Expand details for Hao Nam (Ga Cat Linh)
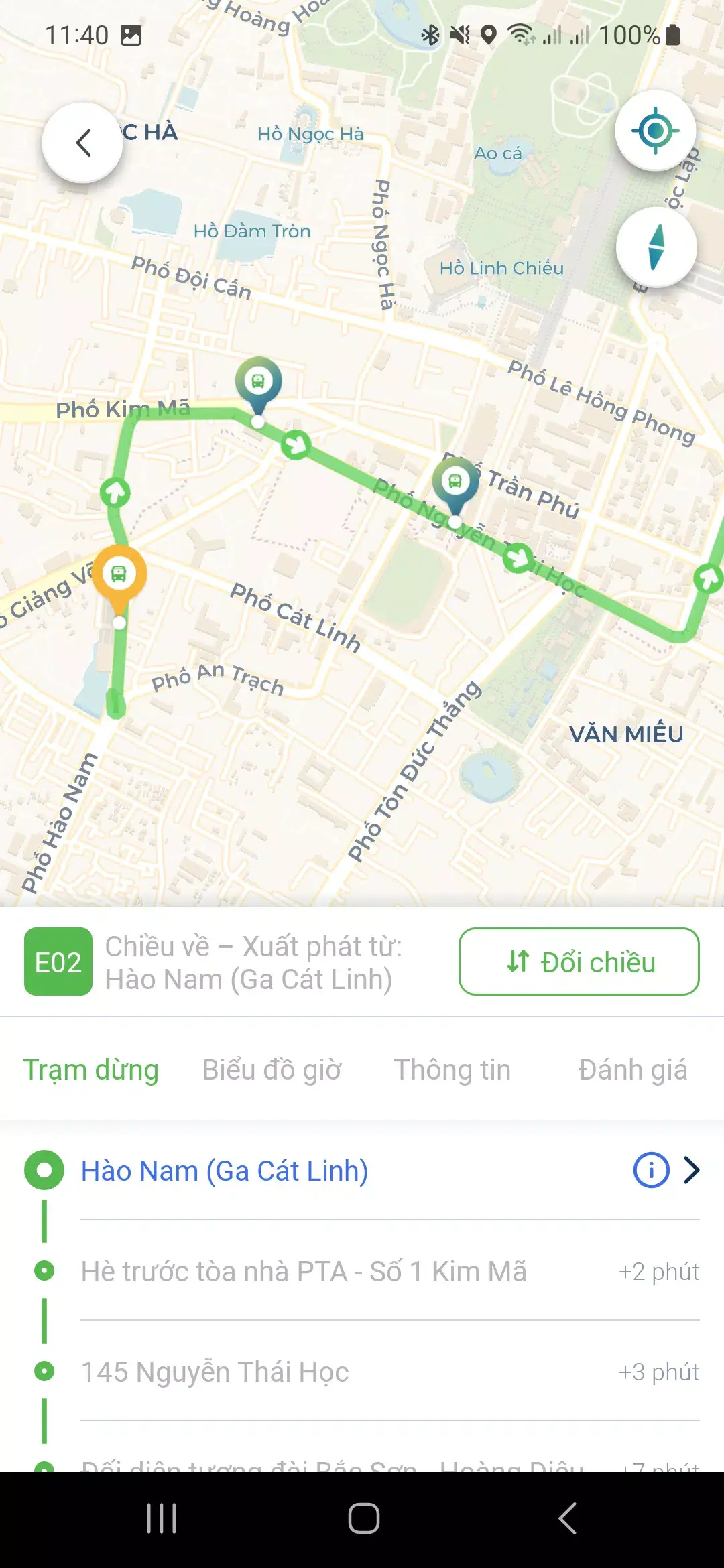Image resolution: width=724 pixels, height=1568 pixels. [691, 1169]
